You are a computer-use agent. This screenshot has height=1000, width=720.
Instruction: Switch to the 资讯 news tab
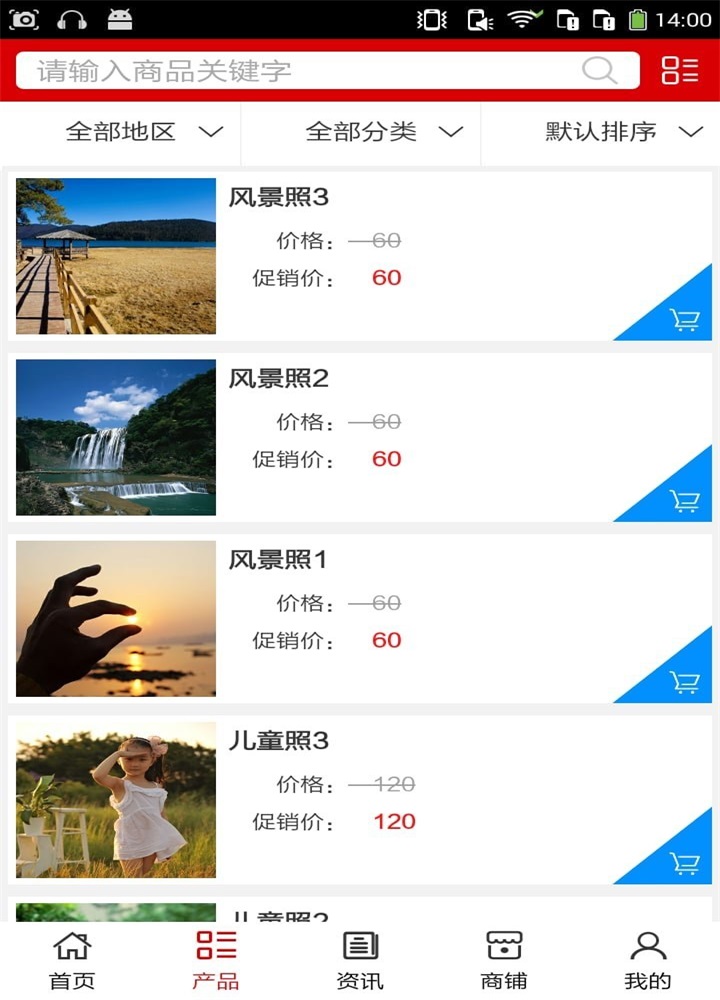click(360, 960)
